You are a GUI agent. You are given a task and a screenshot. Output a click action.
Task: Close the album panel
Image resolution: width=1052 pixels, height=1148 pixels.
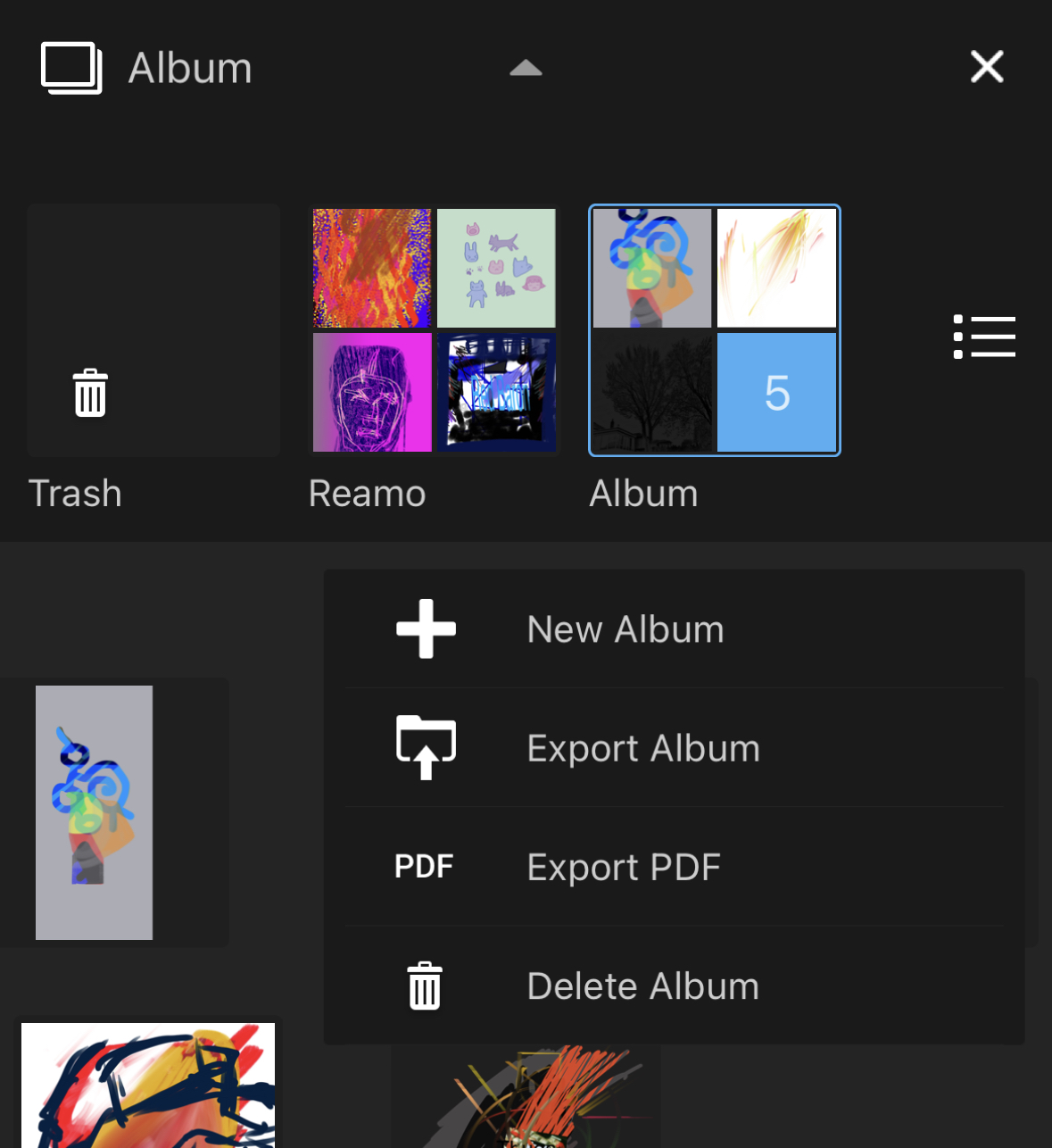click(987, 67)
